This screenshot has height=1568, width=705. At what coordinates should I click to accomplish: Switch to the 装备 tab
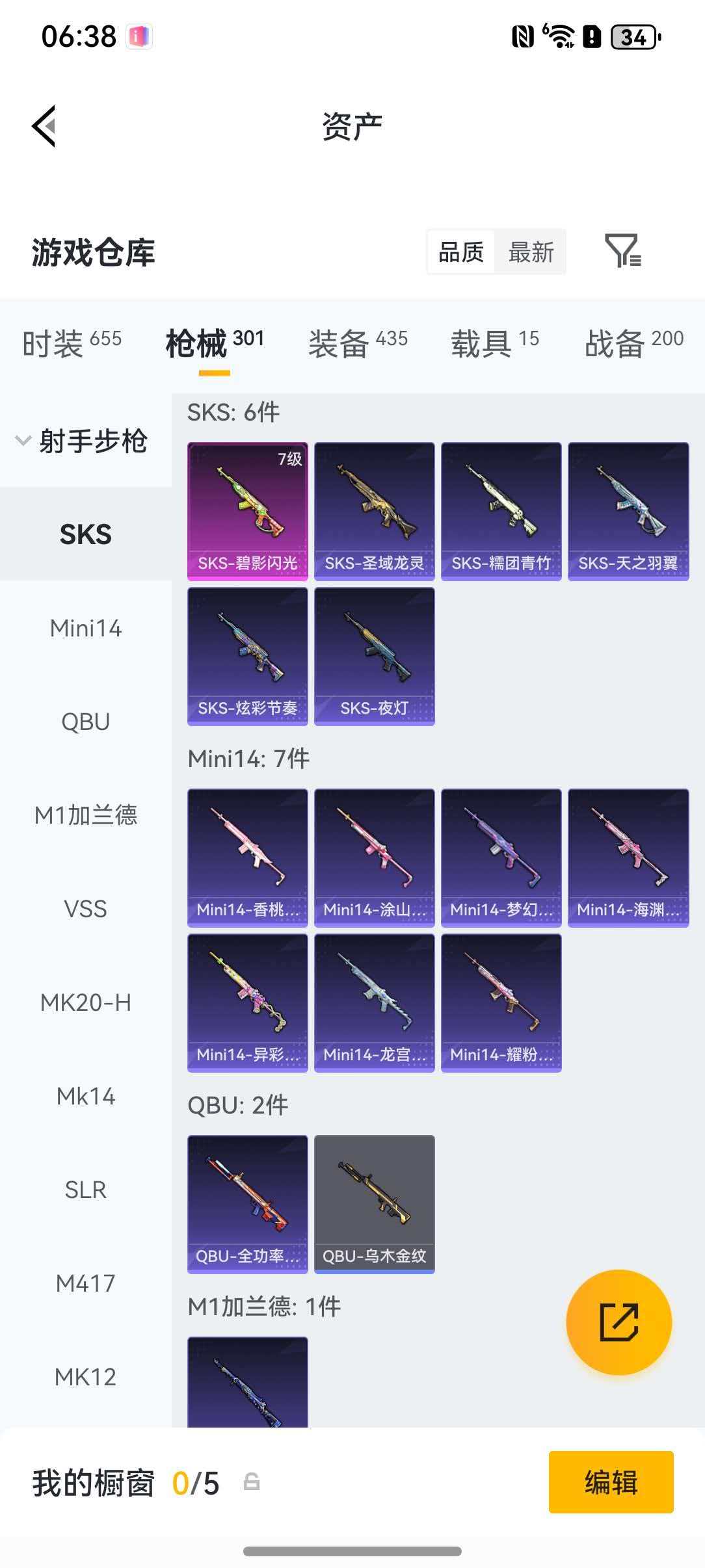[x=358, y=343]
